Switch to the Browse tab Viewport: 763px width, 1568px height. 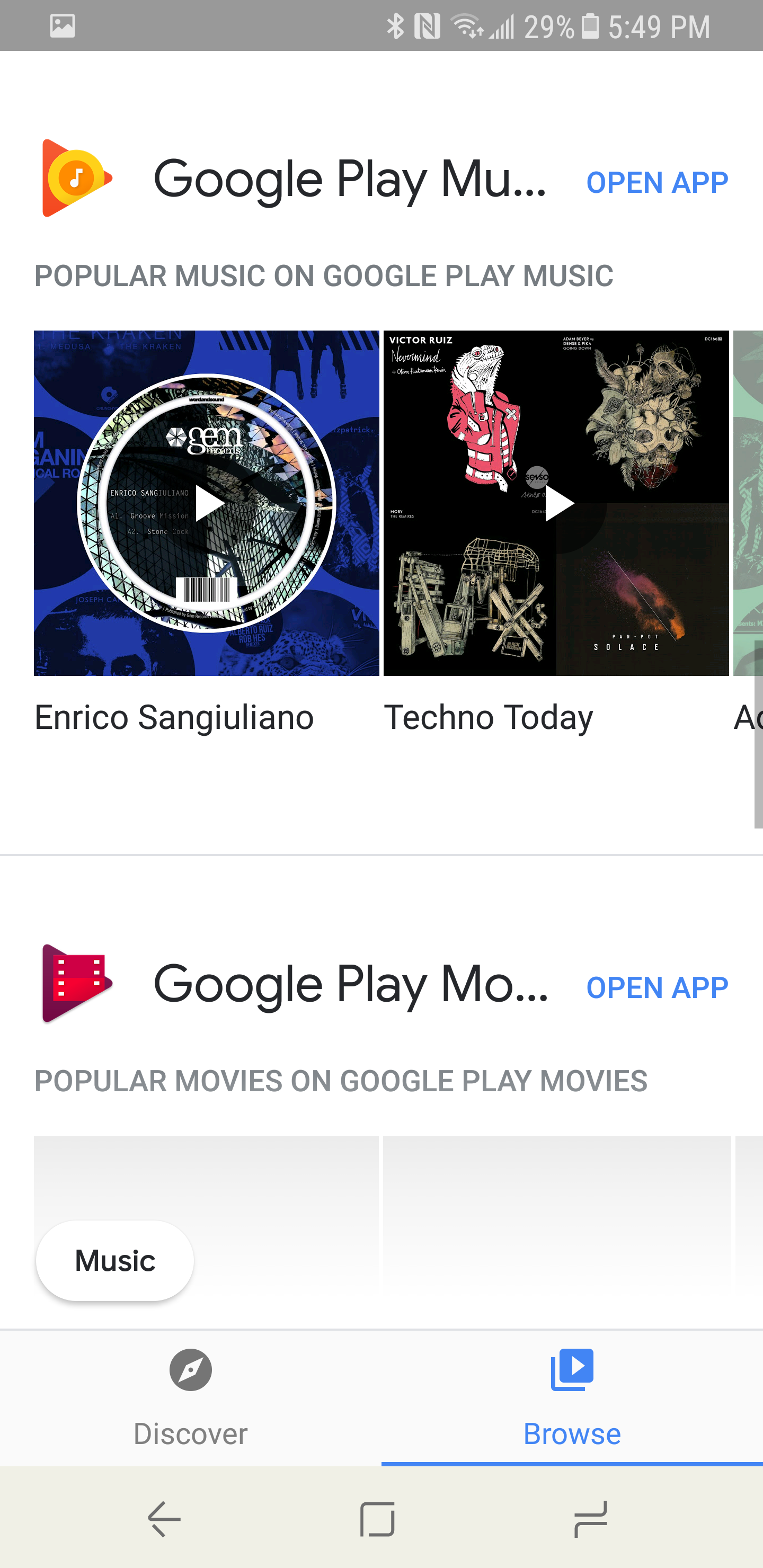click(x=572, y=1397)
